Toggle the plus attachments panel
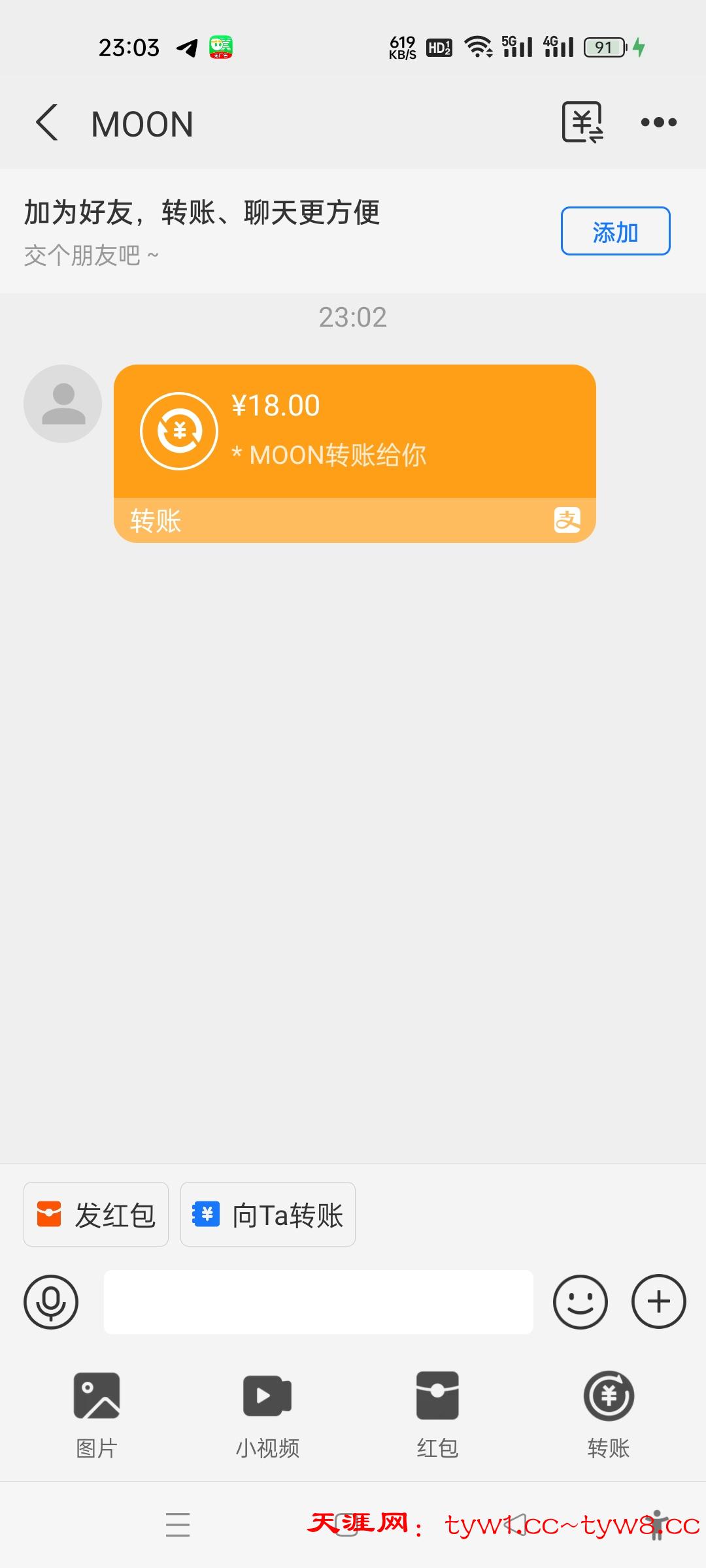The width and height of the screenshot is (706, 1568). (658, 1301)
